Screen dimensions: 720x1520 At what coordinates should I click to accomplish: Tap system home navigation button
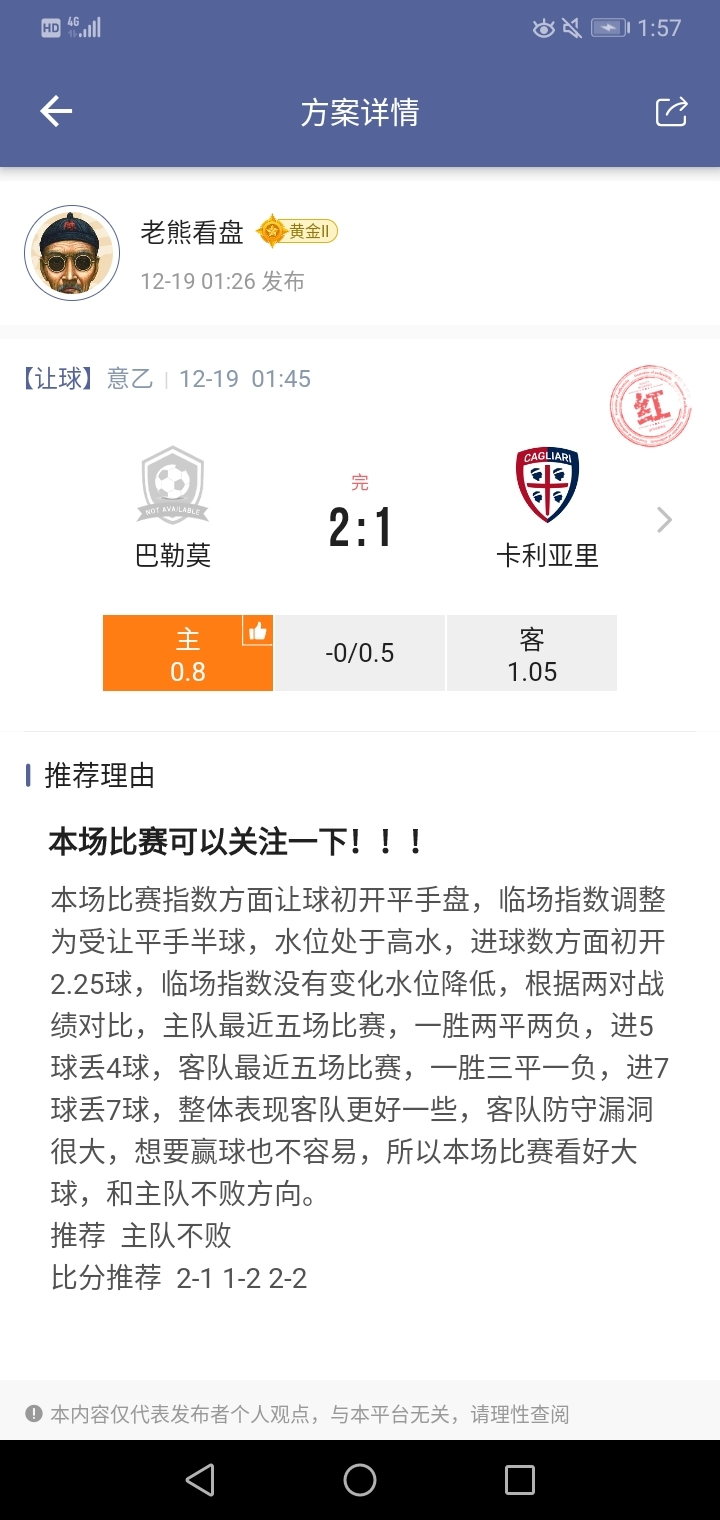(360, 1480)
